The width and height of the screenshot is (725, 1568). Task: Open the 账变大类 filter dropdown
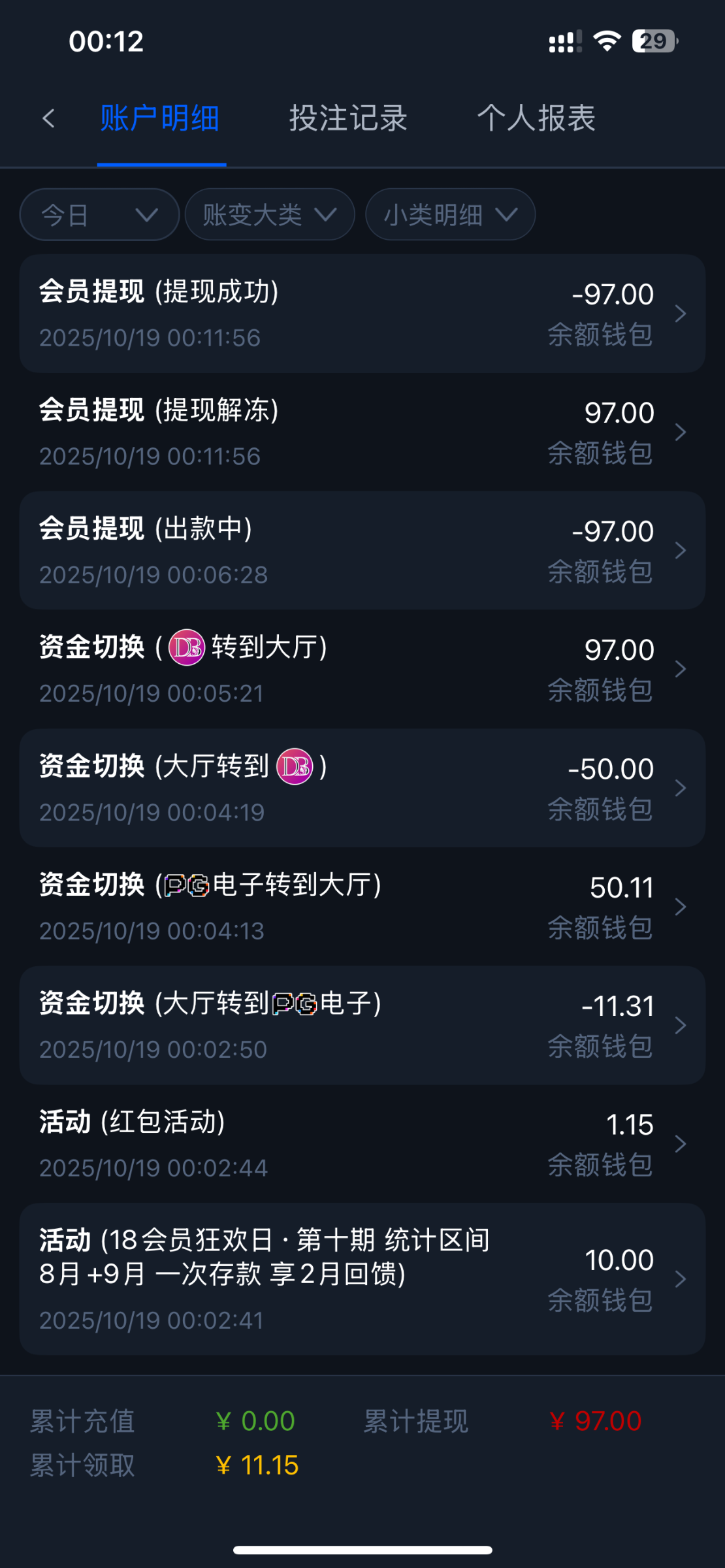click(x=270, y=215)
